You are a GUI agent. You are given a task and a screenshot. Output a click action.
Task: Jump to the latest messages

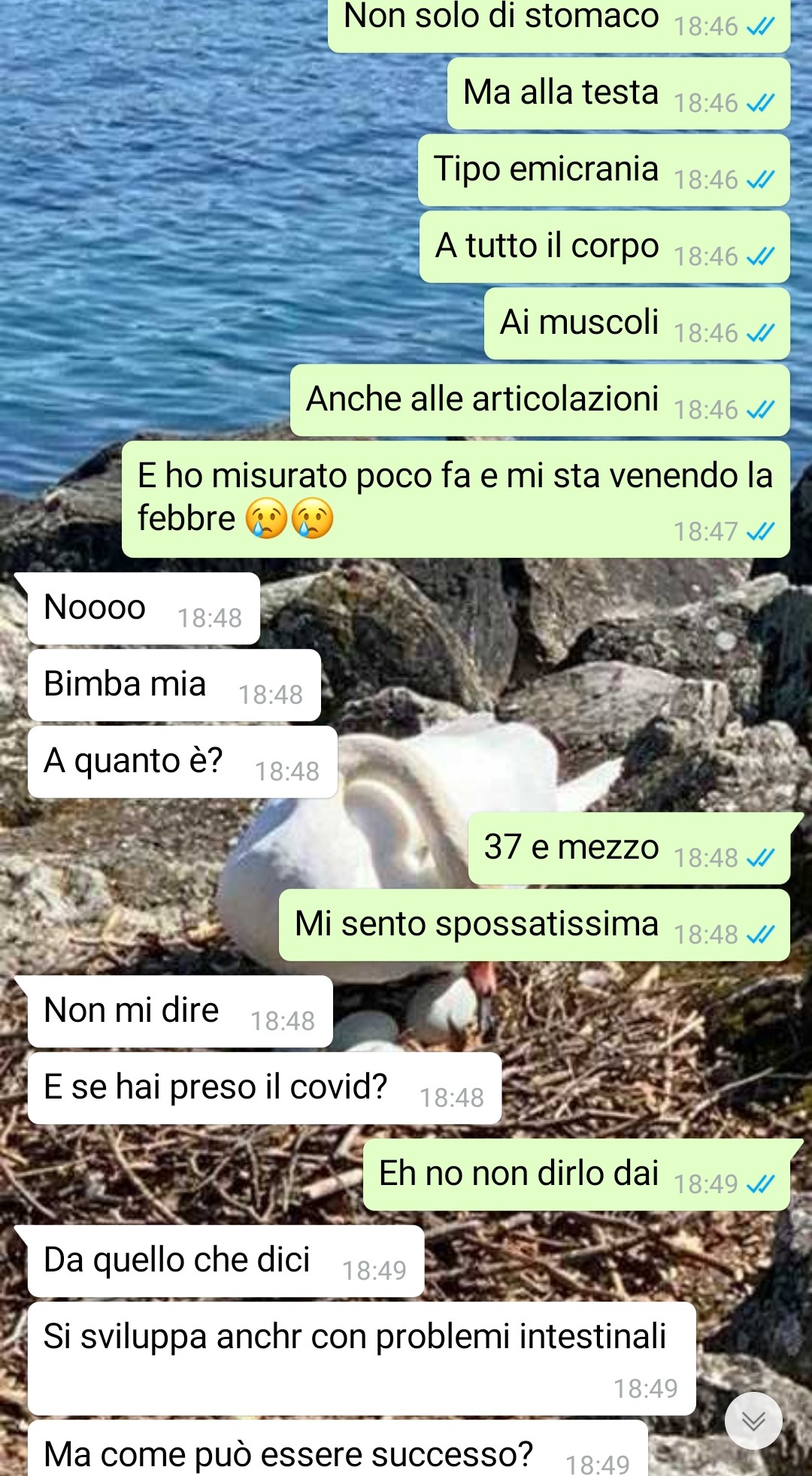coord(753,1420)
